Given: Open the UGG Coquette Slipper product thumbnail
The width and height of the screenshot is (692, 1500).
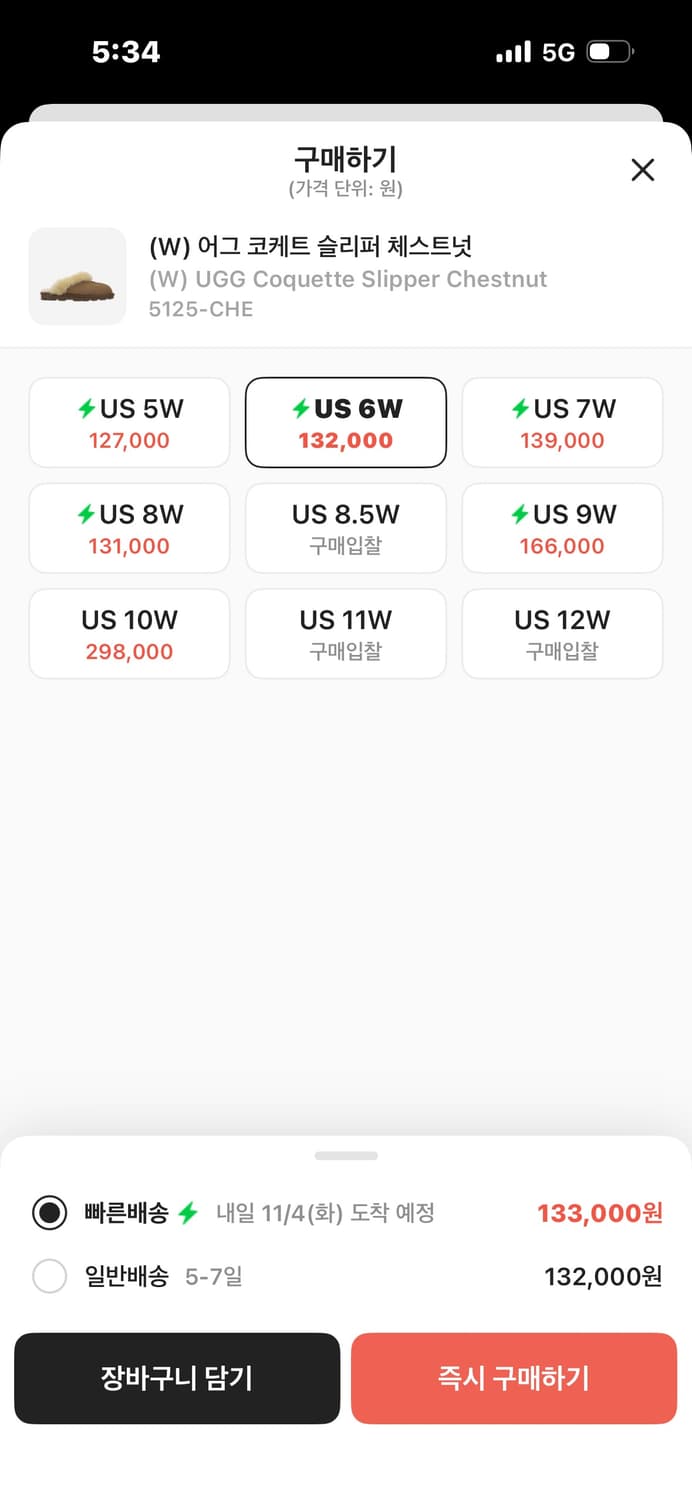Looking at the screenshot, I should tap(78, 277).
